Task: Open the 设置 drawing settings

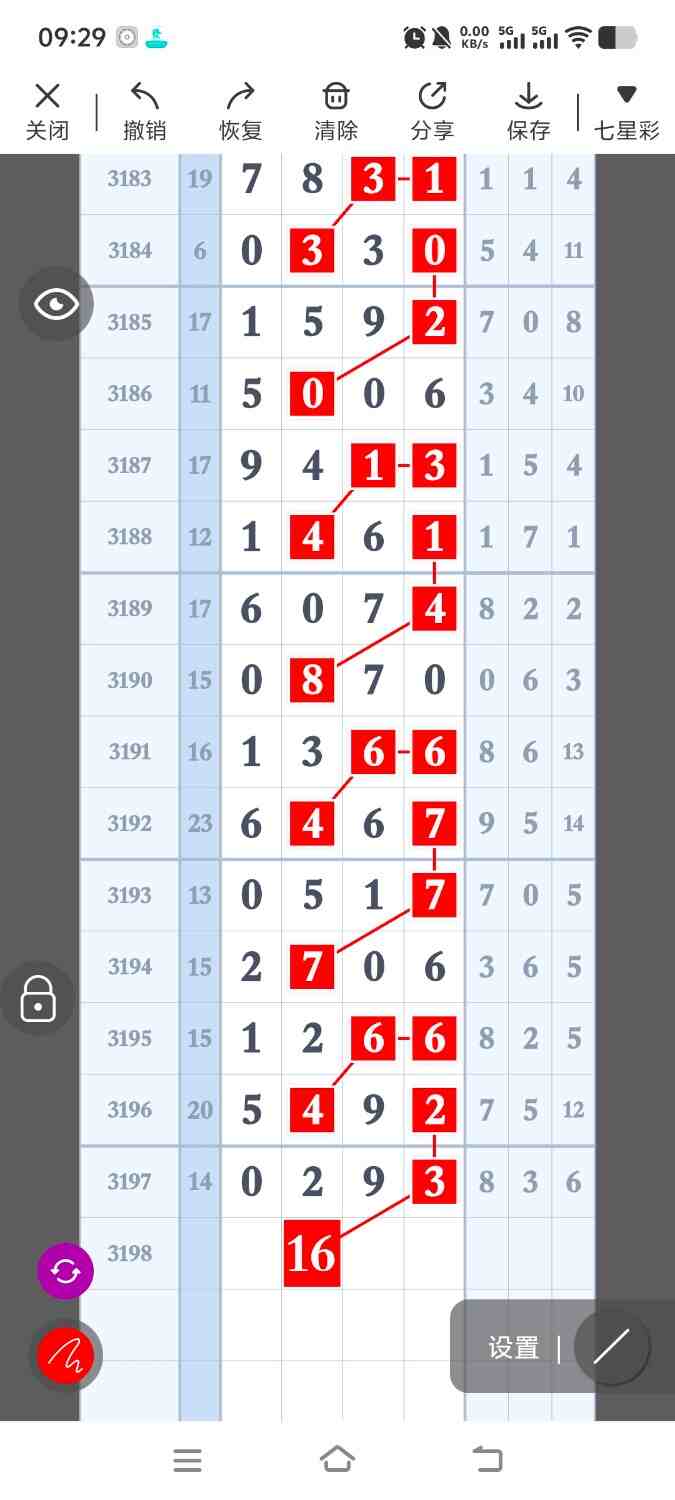Action: (x=514, y=1348)
